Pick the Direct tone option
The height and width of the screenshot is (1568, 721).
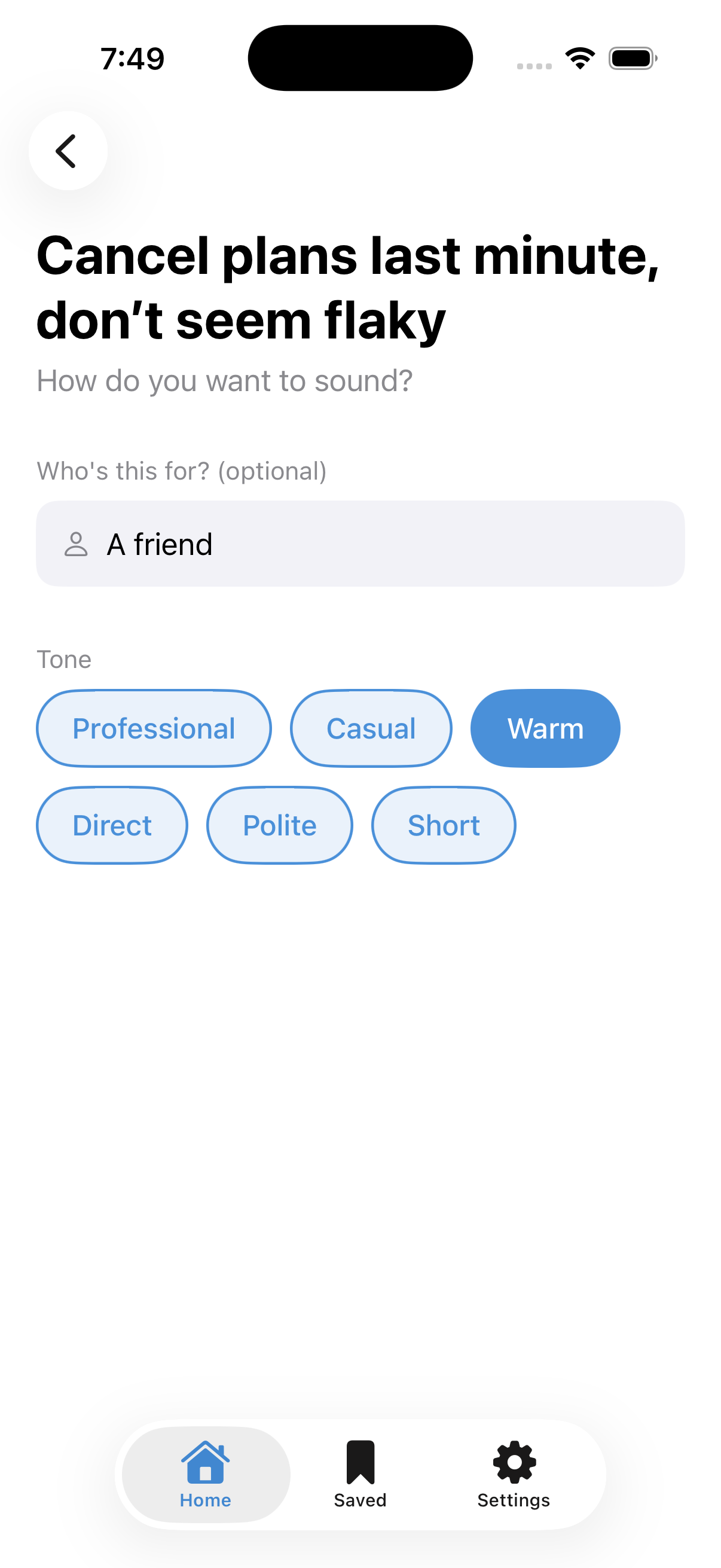pos(112,825)
